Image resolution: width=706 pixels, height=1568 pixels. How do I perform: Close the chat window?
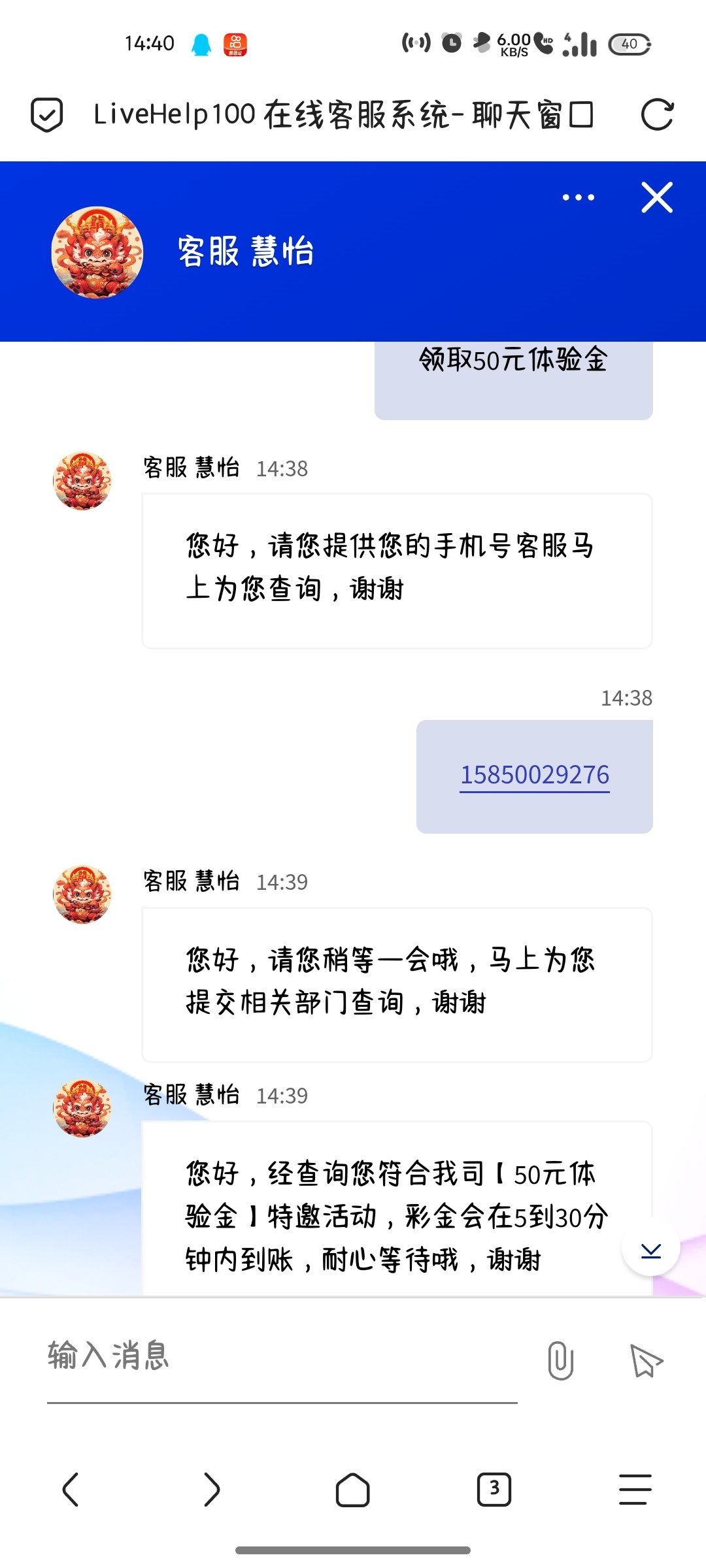coord(657,197)
